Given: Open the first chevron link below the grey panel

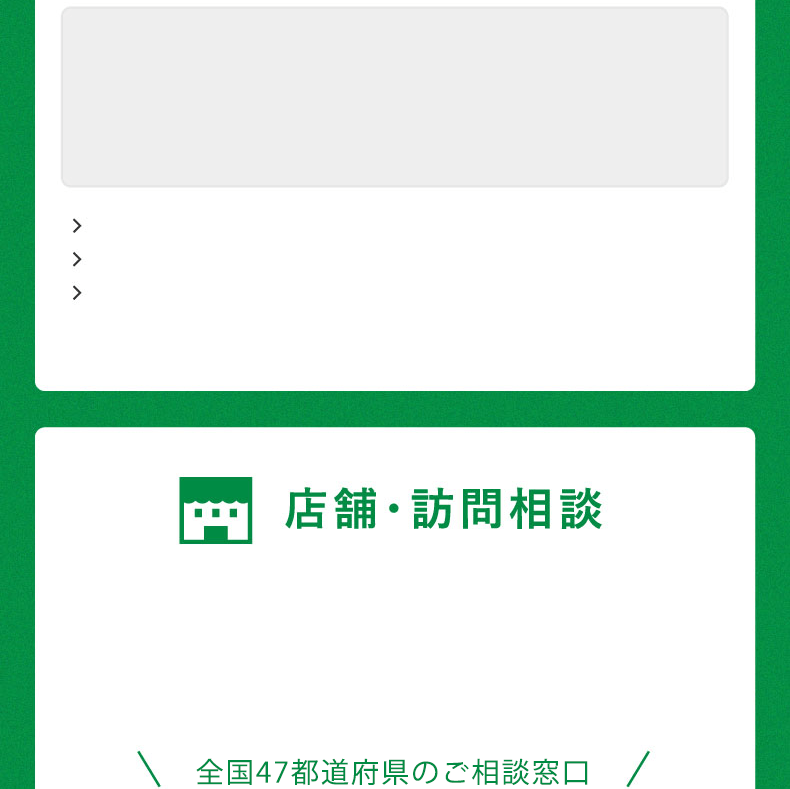Looking at the screenshot, I should tap(77, 226).
